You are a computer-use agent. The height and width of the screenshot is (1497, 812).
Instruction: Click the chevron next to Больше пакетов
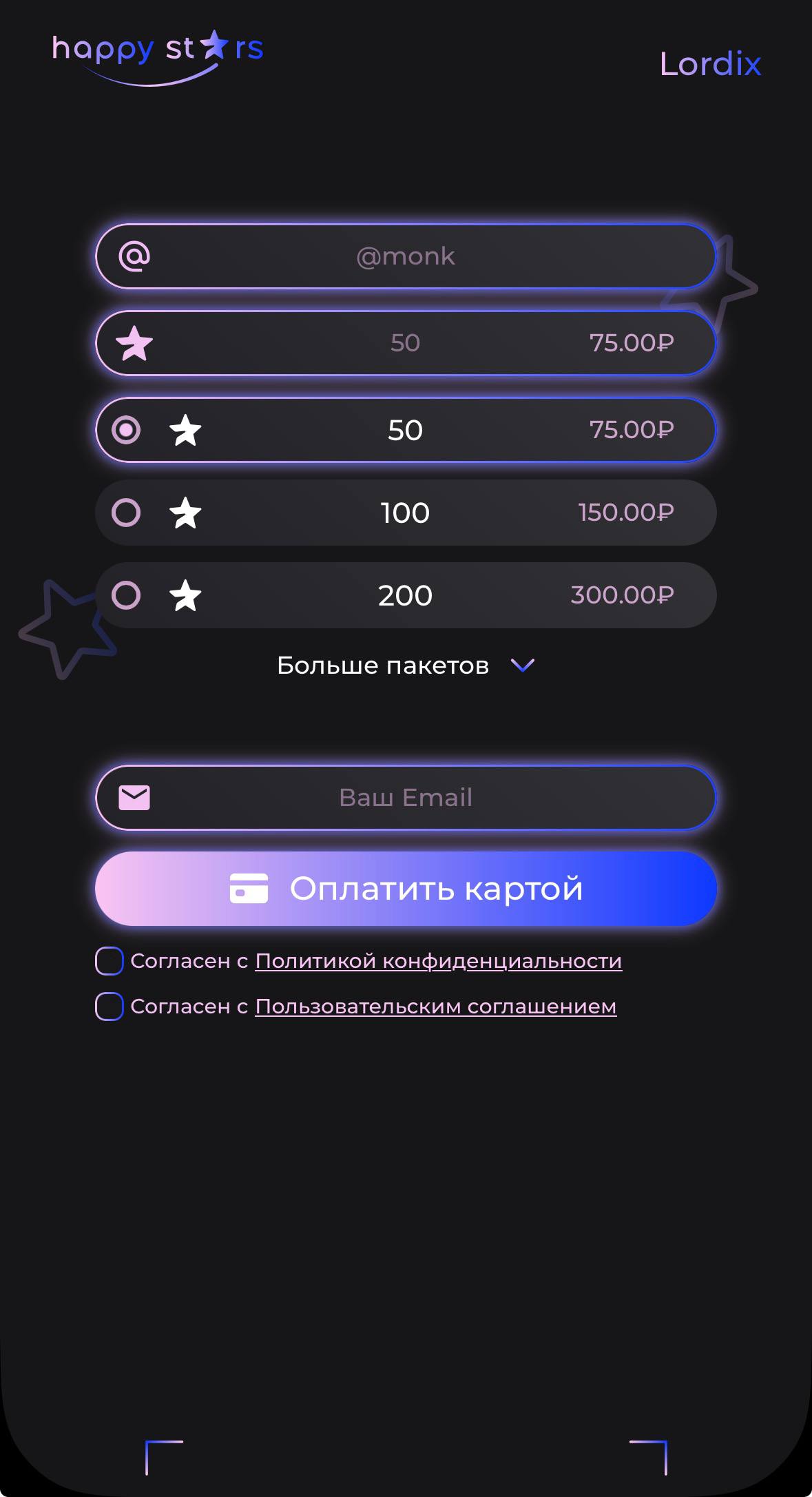[522, 665]
